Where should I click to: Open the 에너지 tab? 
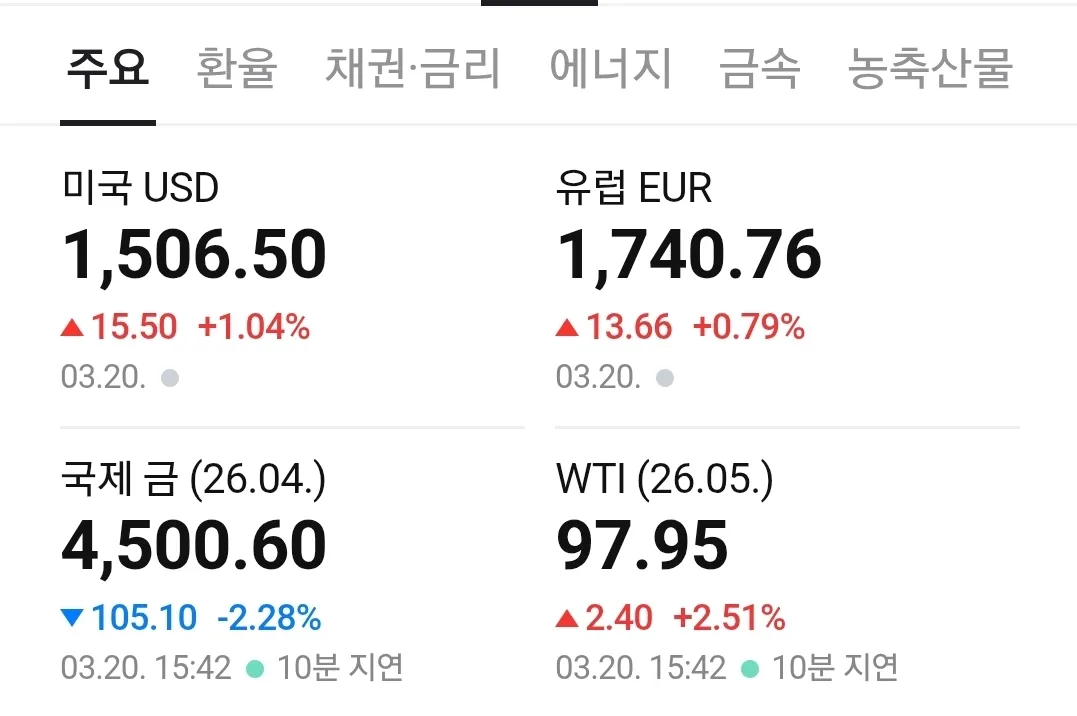pos(610,69)
